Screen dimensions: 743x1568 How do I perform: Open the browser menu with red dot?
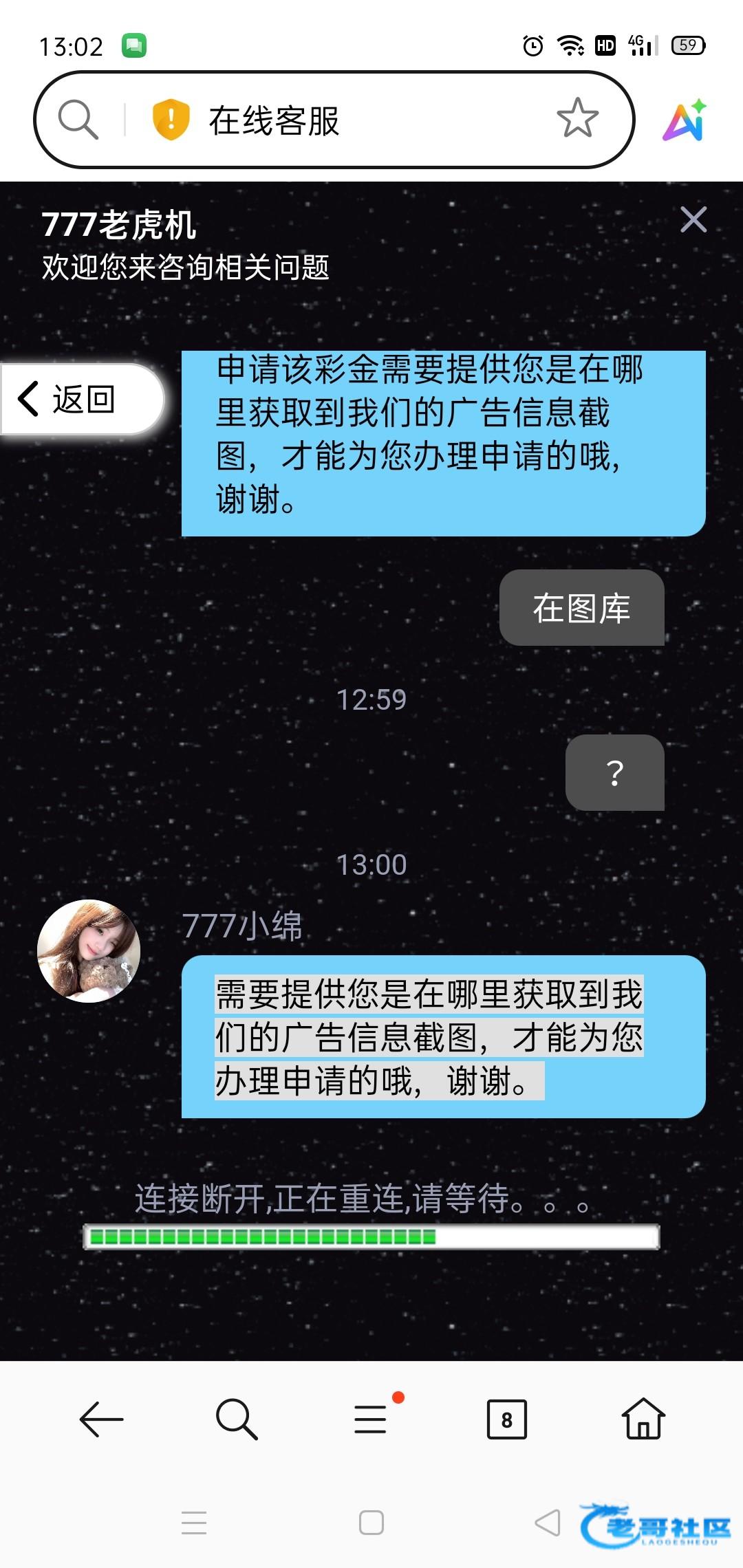tap(371, 1419)
